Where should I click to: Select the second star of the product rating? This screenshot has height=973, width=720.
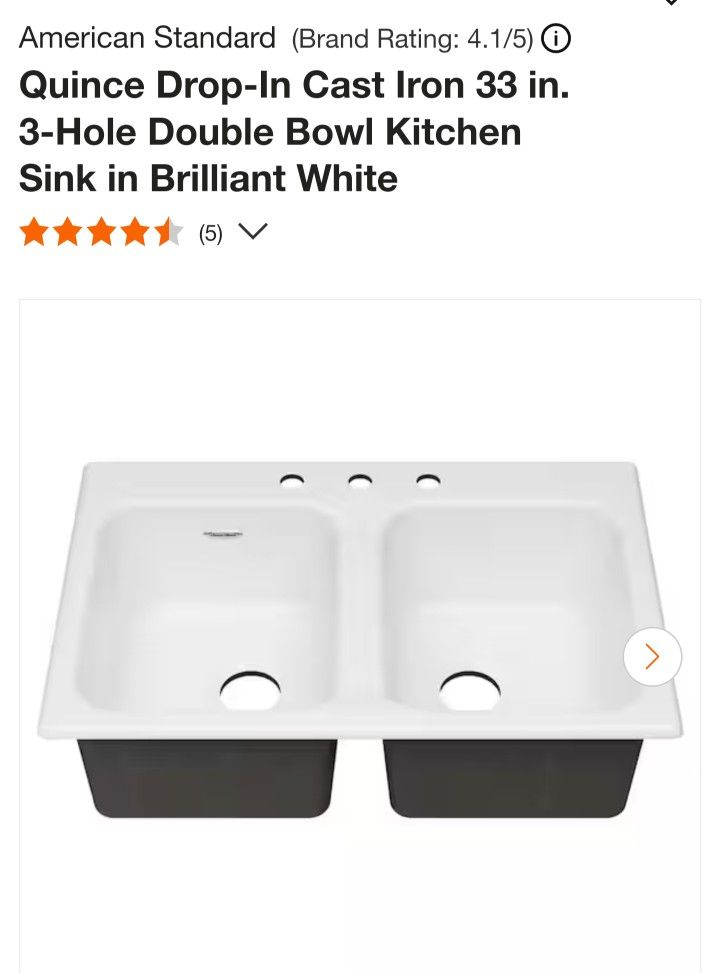click(x=67, y=231)
